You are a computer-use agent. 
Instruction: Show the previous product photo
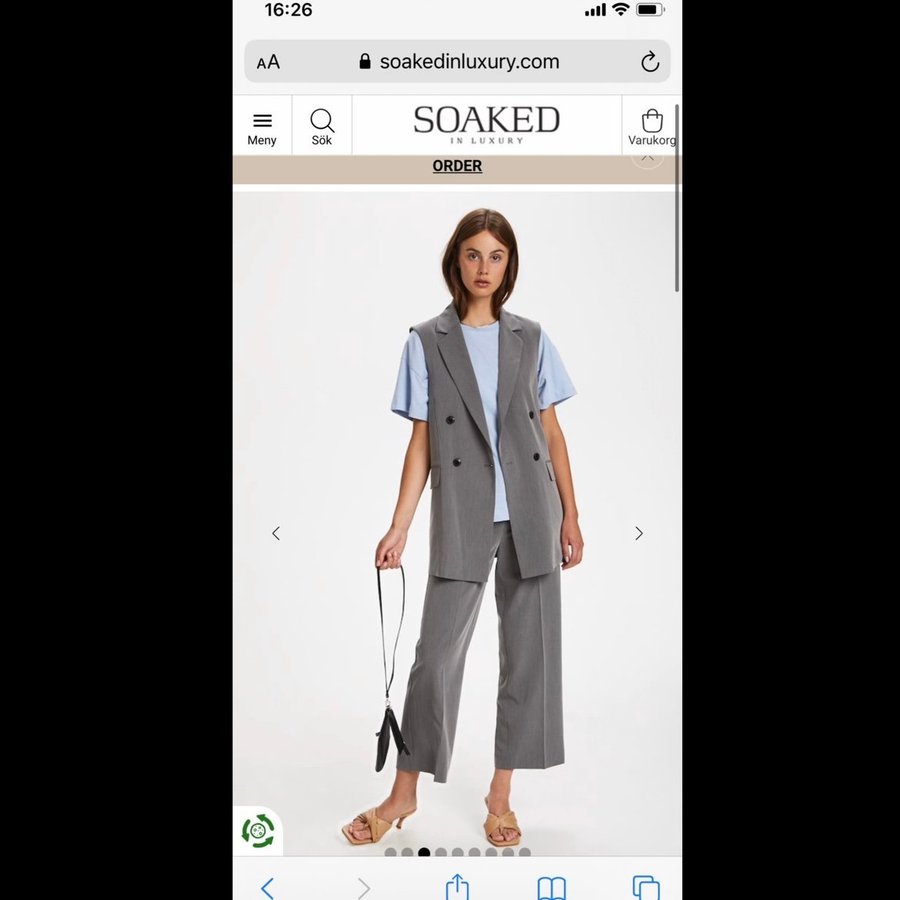tap(276, 534)
